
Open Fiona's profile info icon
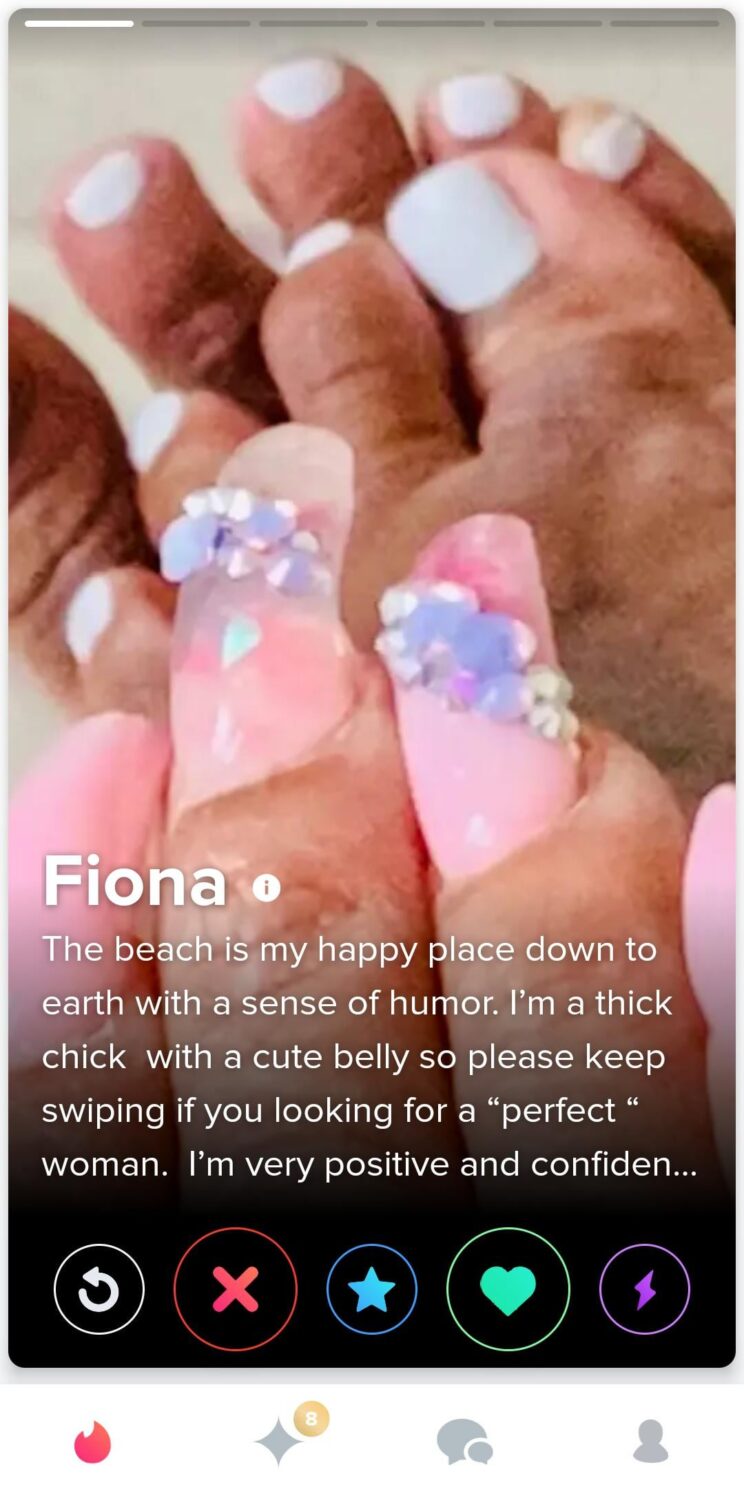coord(266,887)
